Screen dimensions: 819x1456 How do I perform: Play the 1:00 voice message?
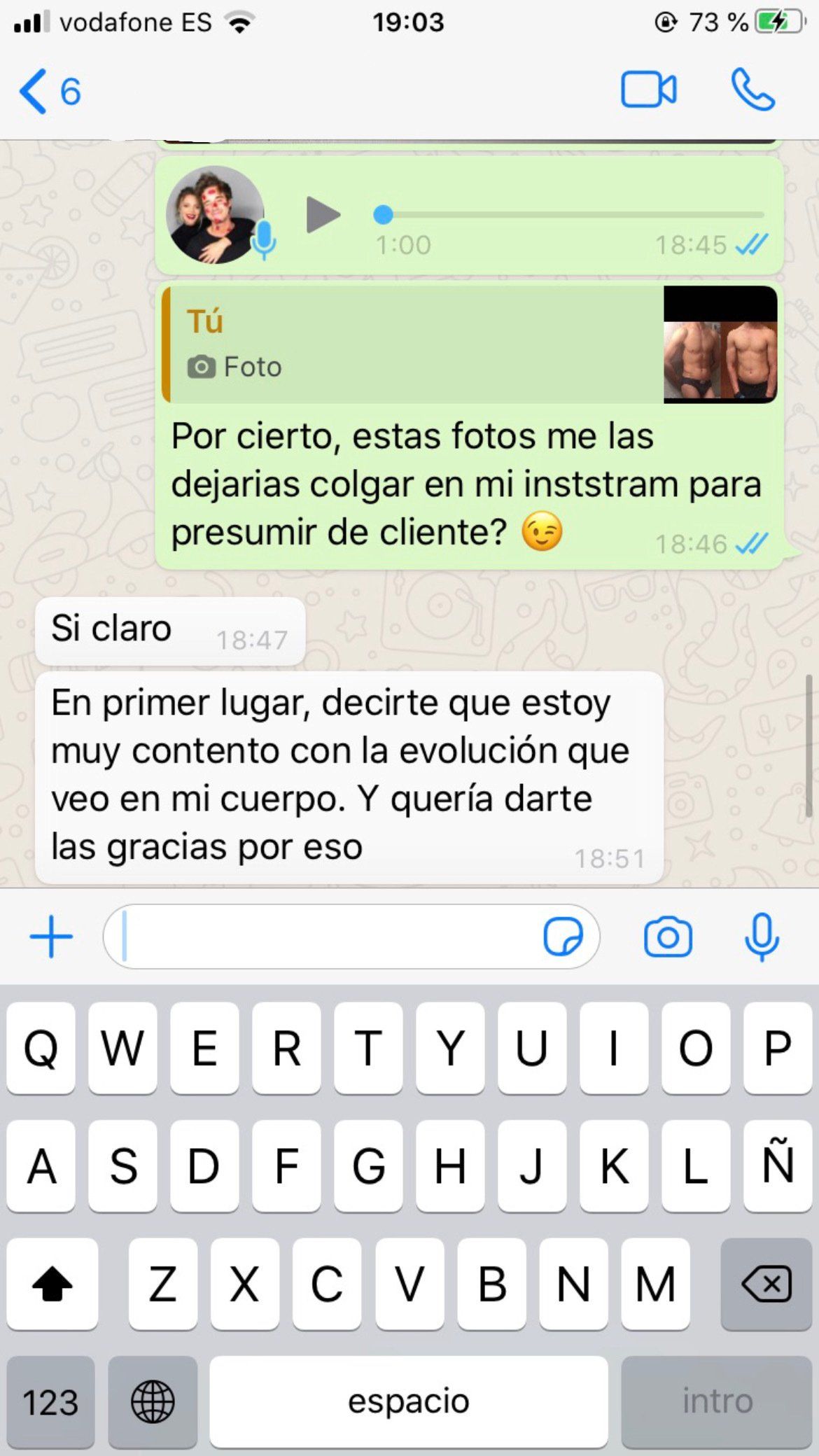point(323,214)
